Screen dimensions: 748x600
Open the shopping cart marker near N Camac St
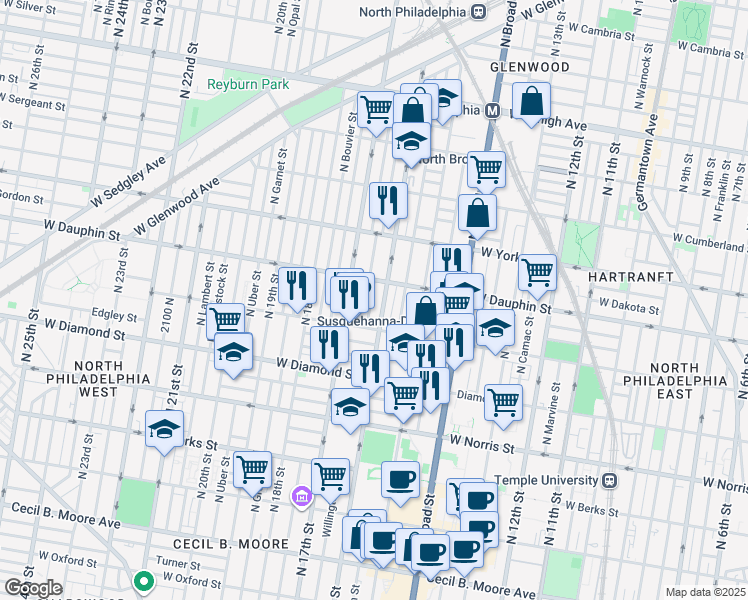[504, 403]
